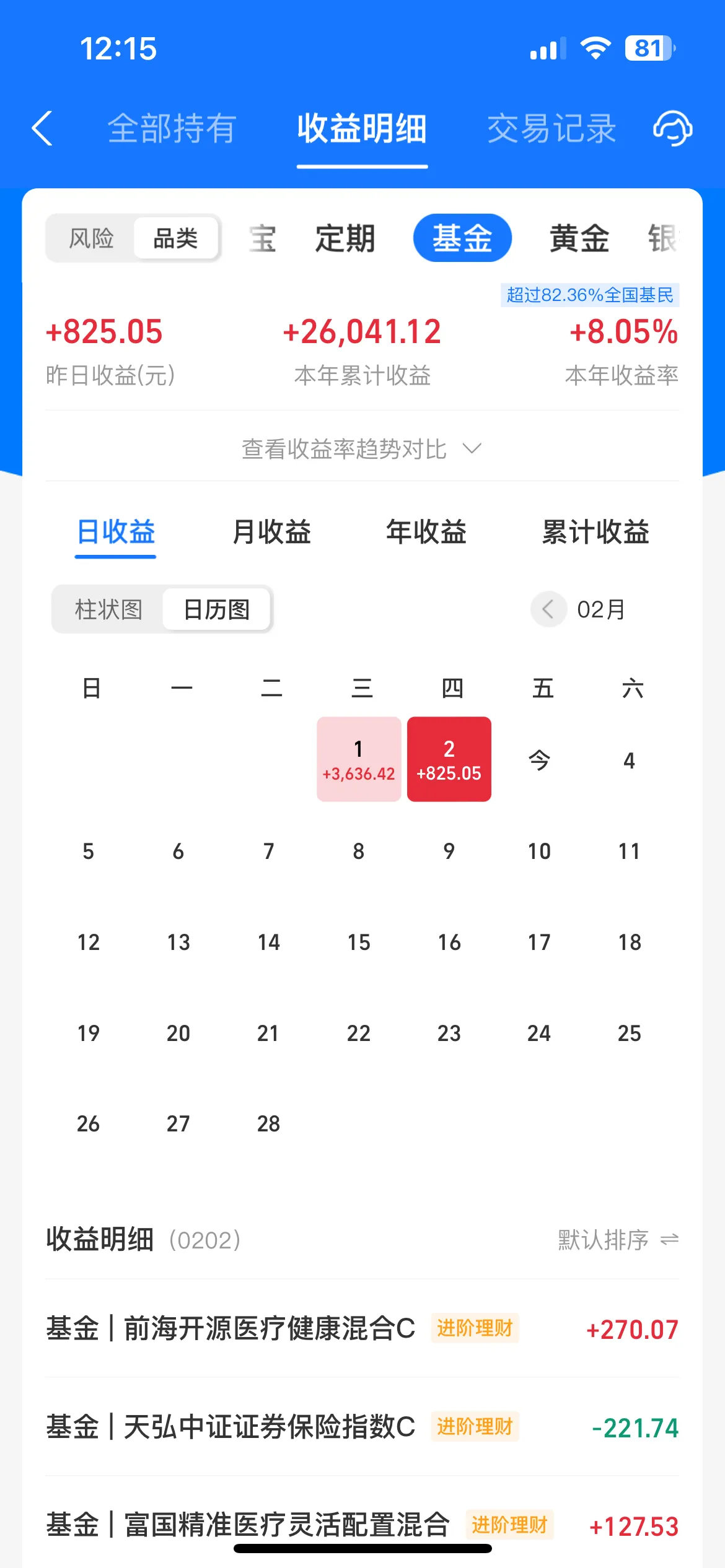Switch to the 年收益 tab
Viewport: 725px width, 1568px height.
click(426, 532)
